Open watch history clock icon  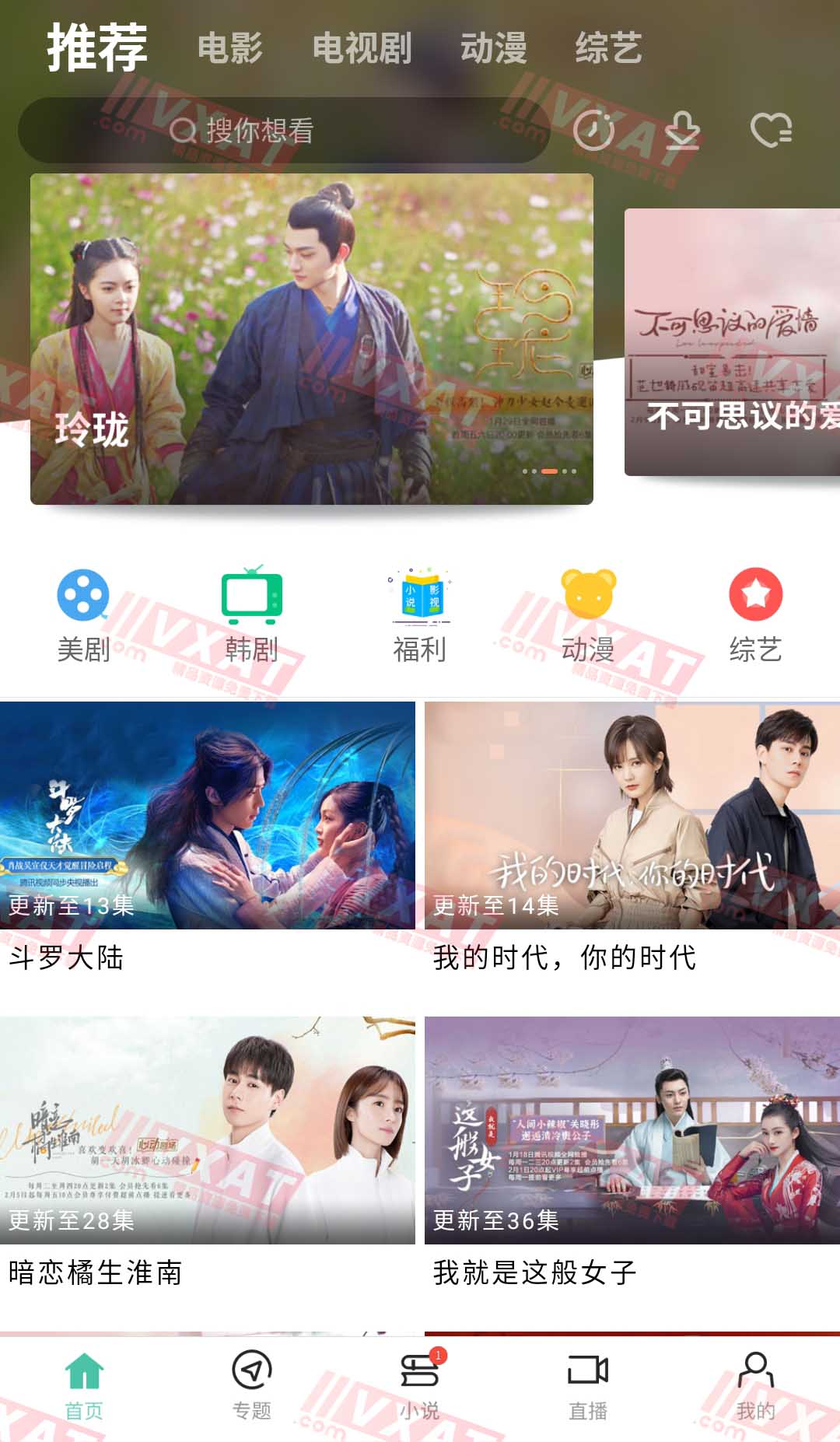[x=593, y=130]
